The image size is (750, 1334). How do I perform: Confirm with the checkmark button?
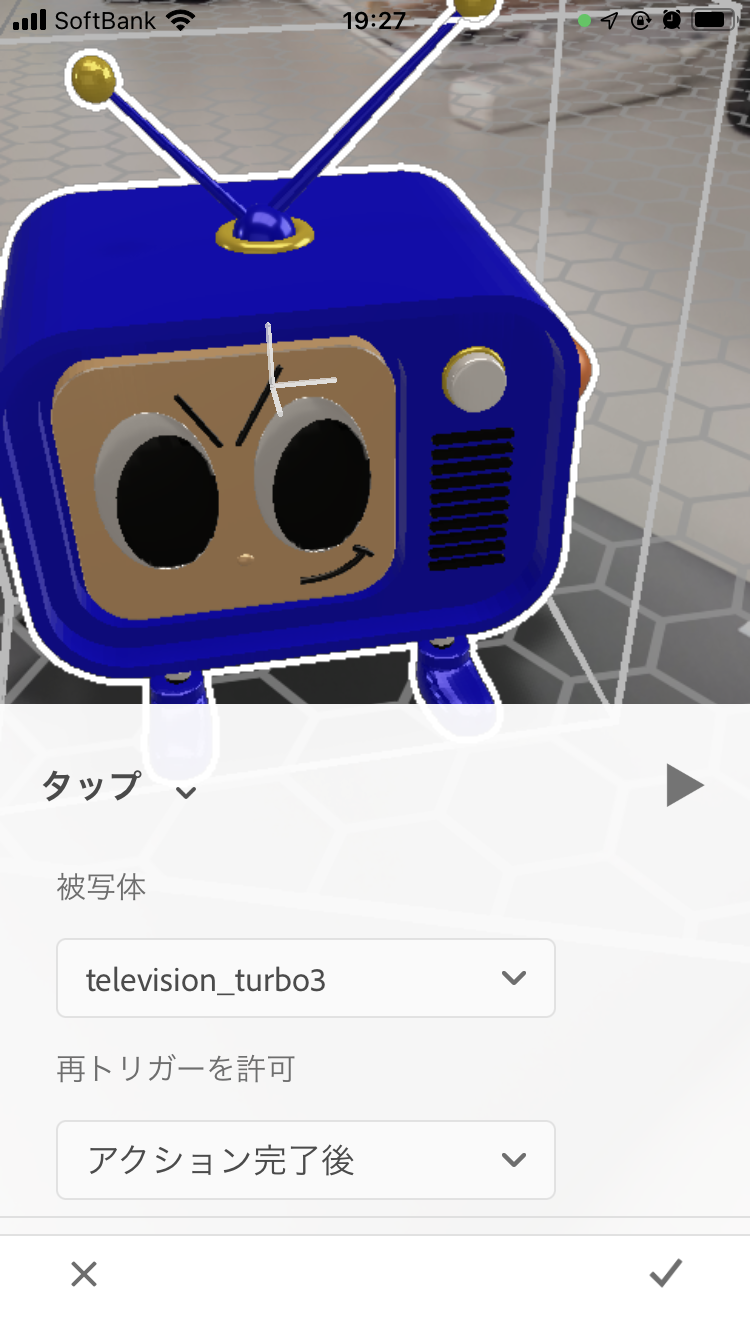click(665, 1273)
